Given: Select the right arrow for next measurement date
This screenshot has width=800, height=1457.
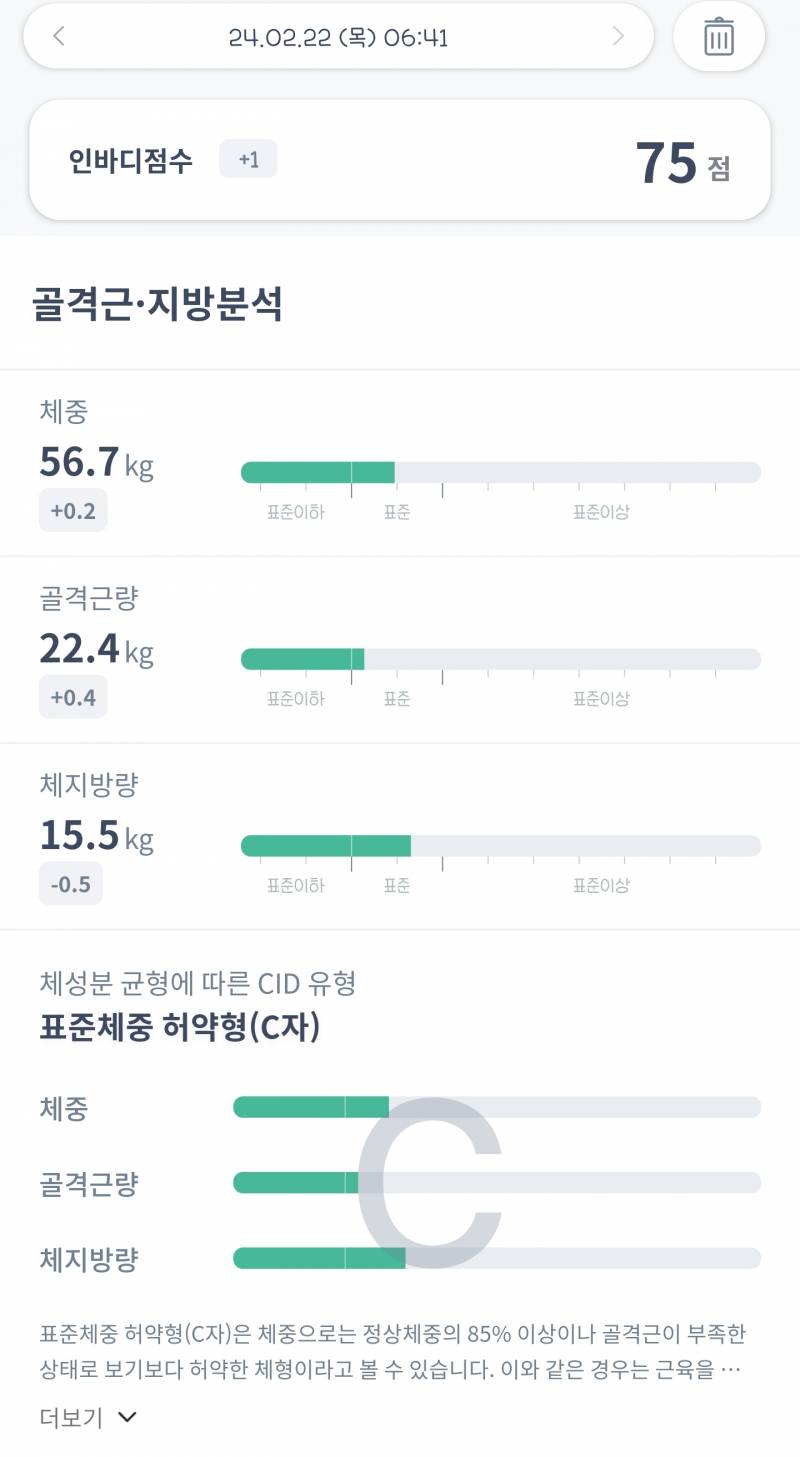Looking at the screenshot, I should (x=620, y=36).
